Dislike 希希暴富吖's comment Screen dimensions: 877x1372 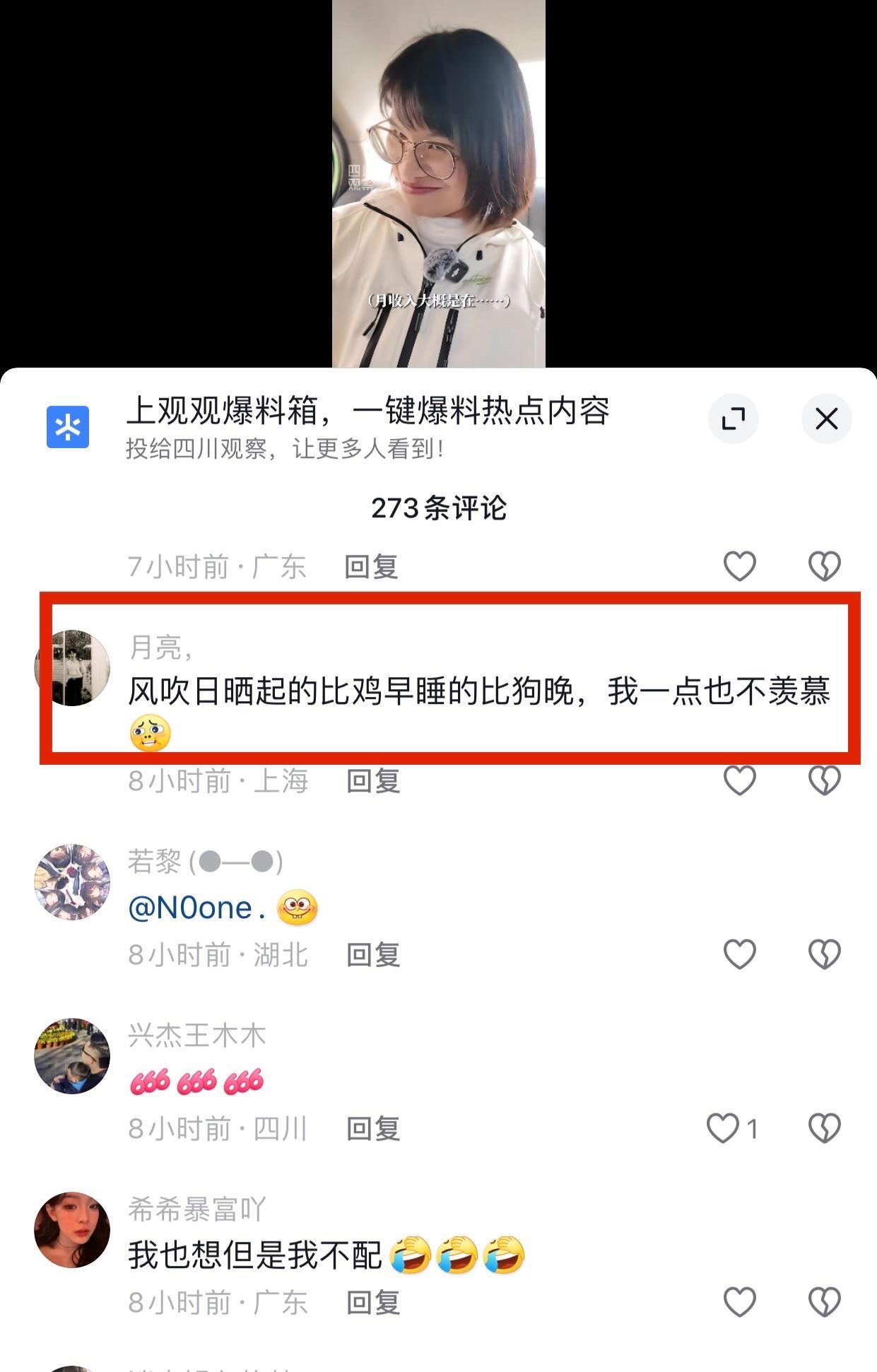[824, 1302]
